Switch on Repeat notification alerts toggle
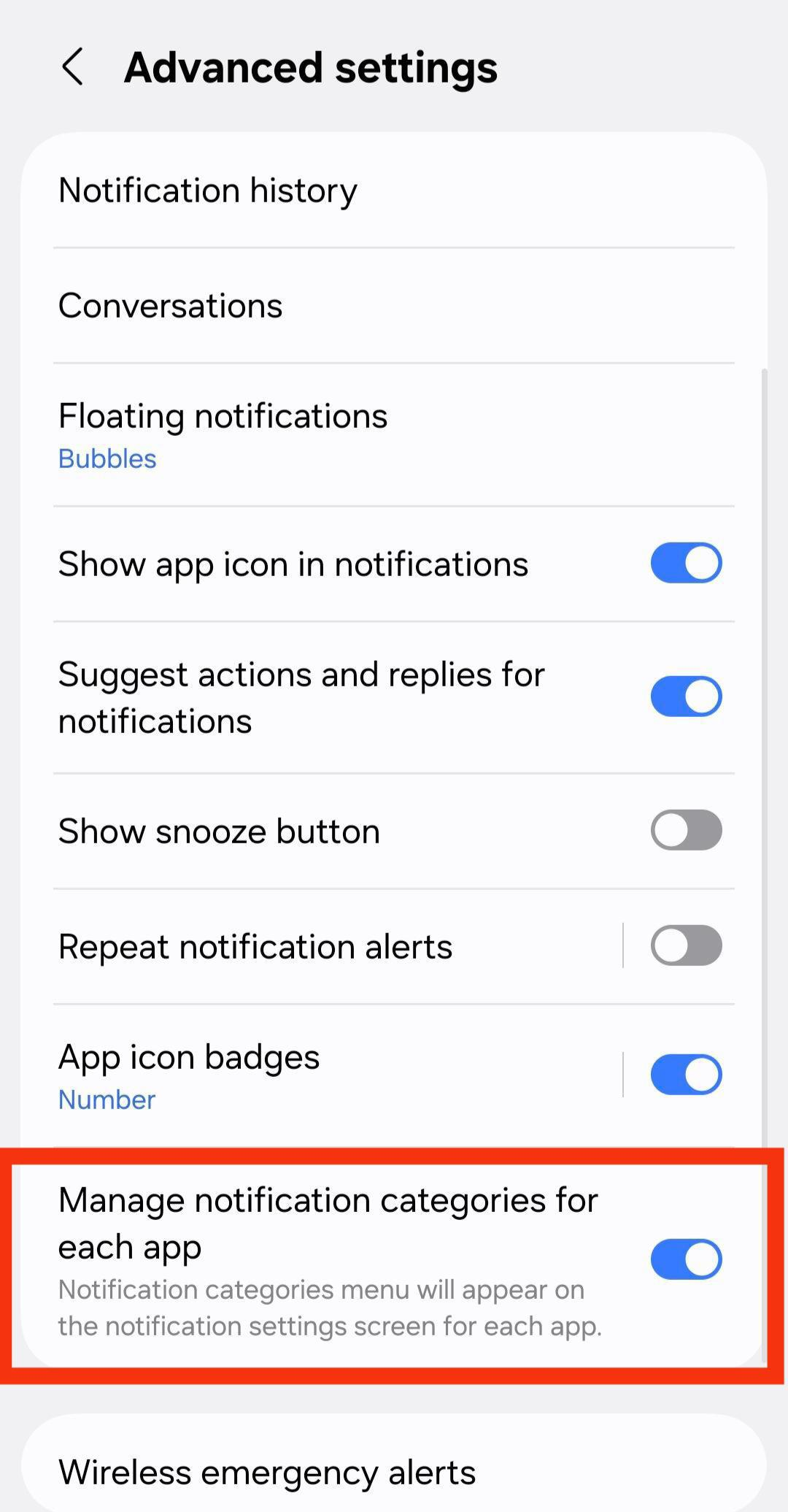The height and width of the screenshot is (1512, 788). [x=686, y=945]
